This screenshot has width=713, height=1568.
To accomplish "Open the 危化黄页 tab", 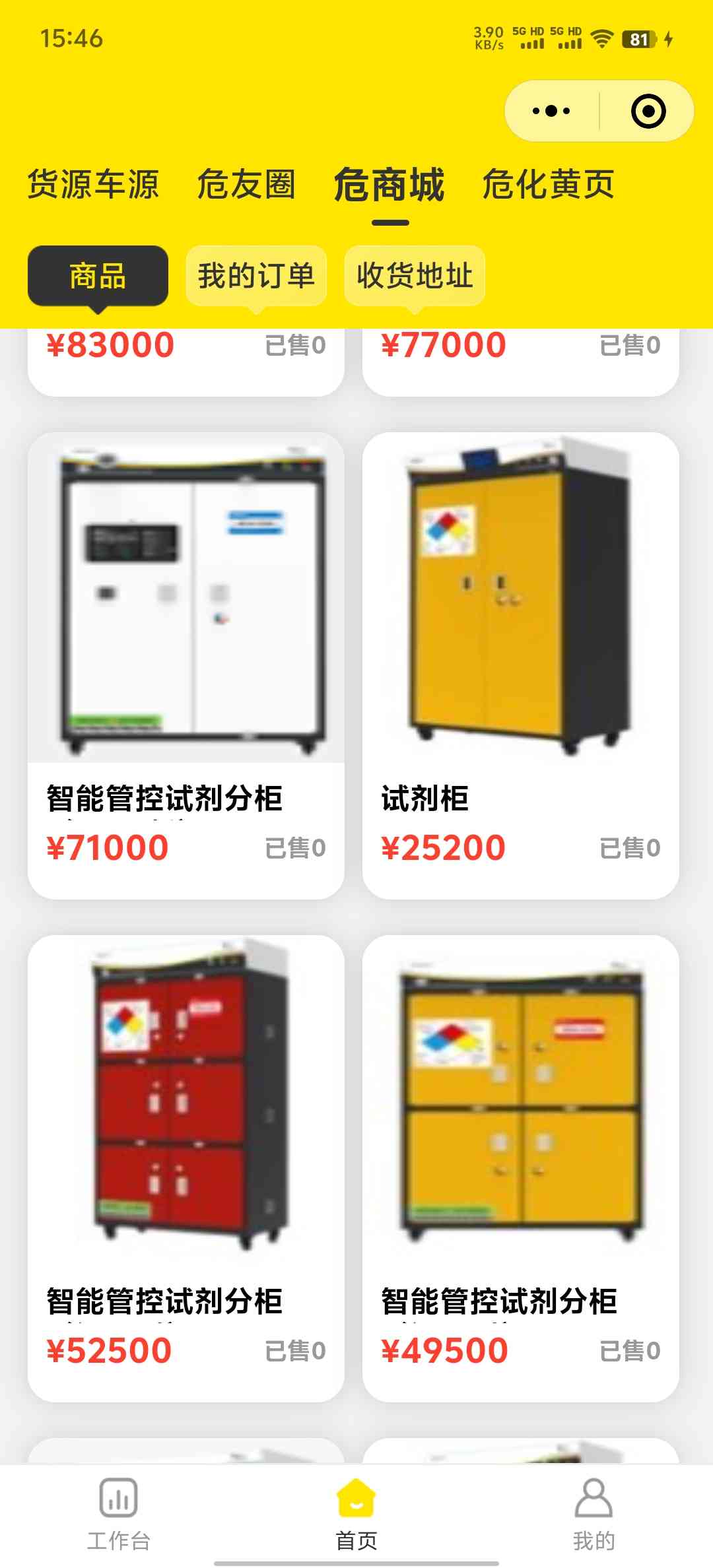I will point(549,184).
